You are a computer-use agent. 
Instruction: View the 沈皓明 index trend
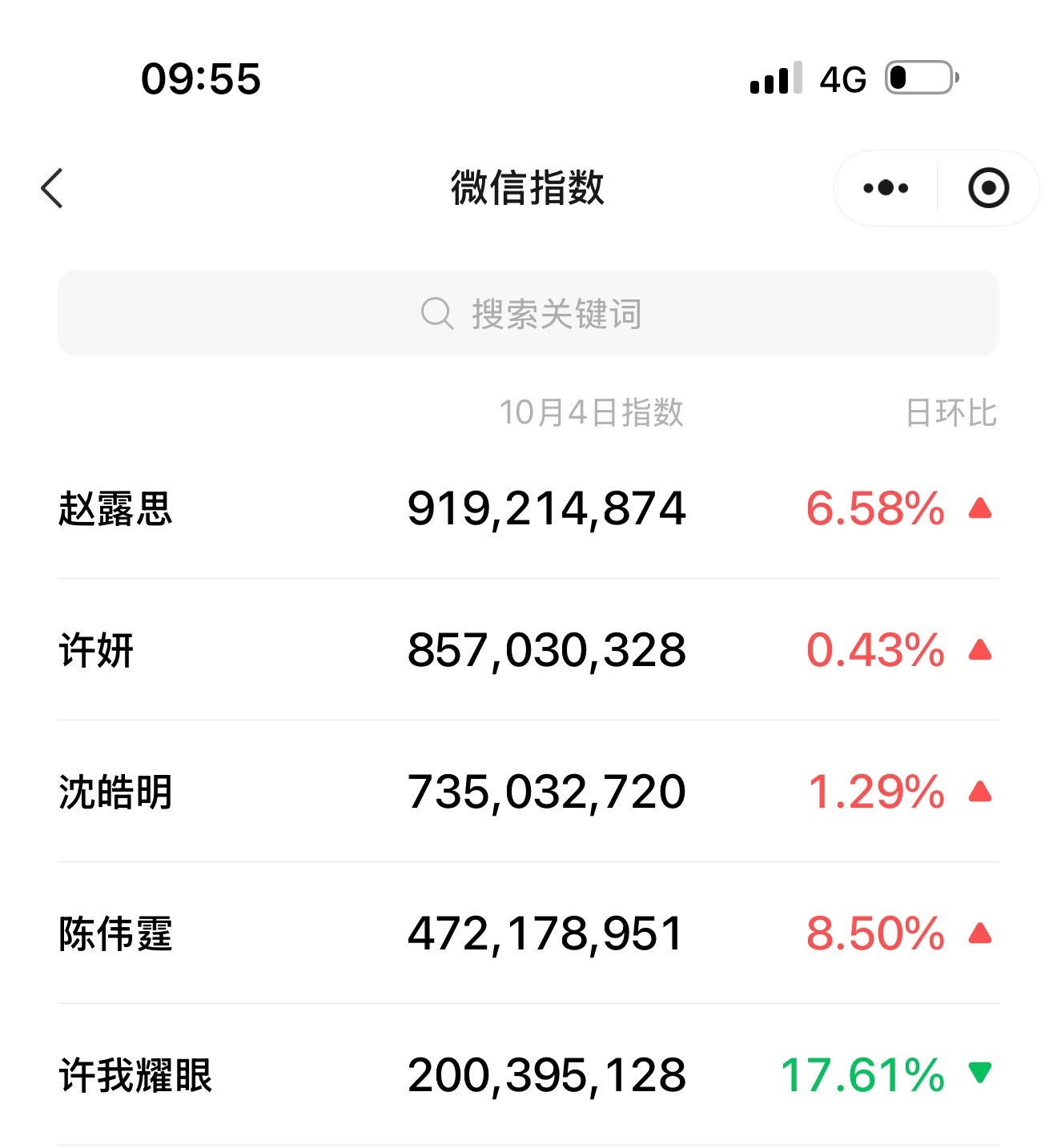[528, 792]
